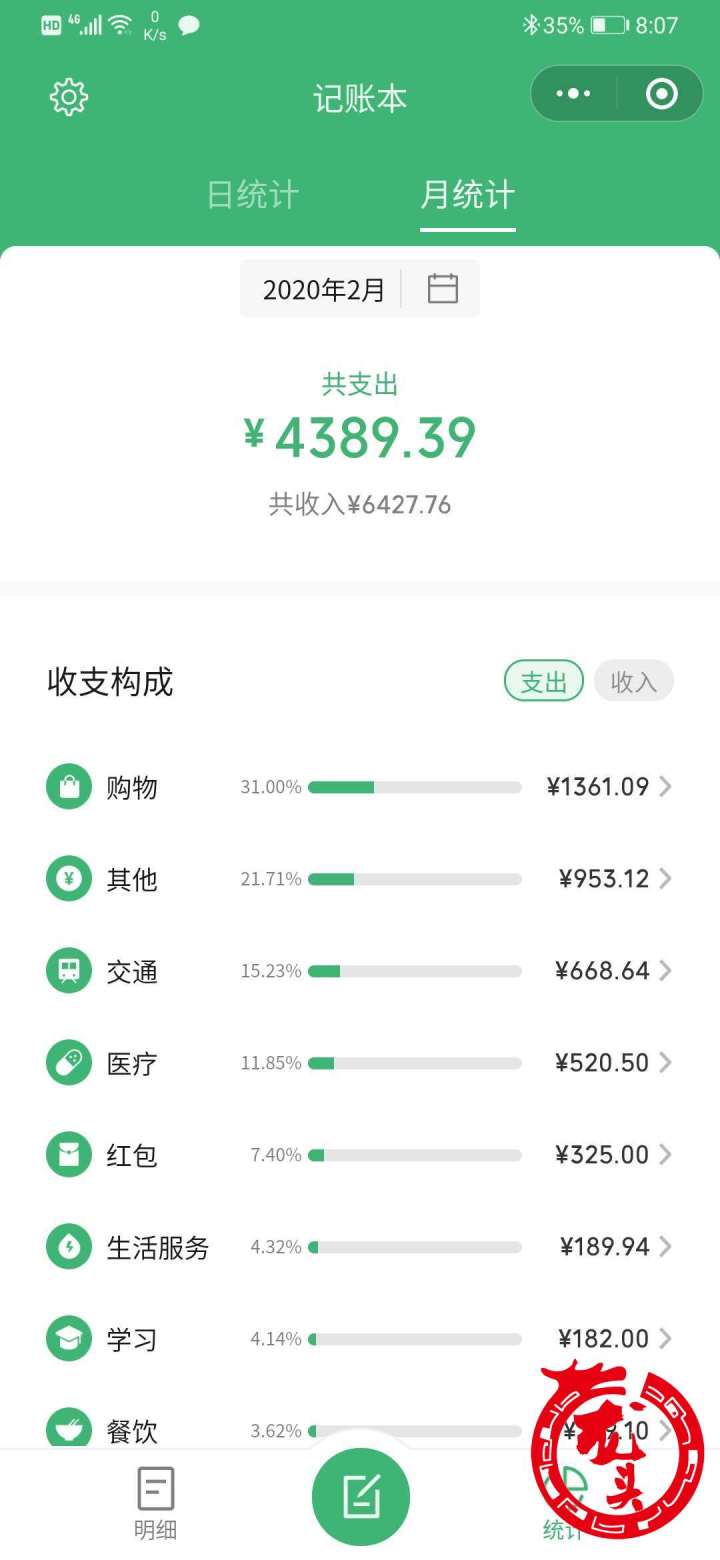The image size is (720, 1560).
Task: Open the 明细 tab at bottom
Action: point(155,1500)
